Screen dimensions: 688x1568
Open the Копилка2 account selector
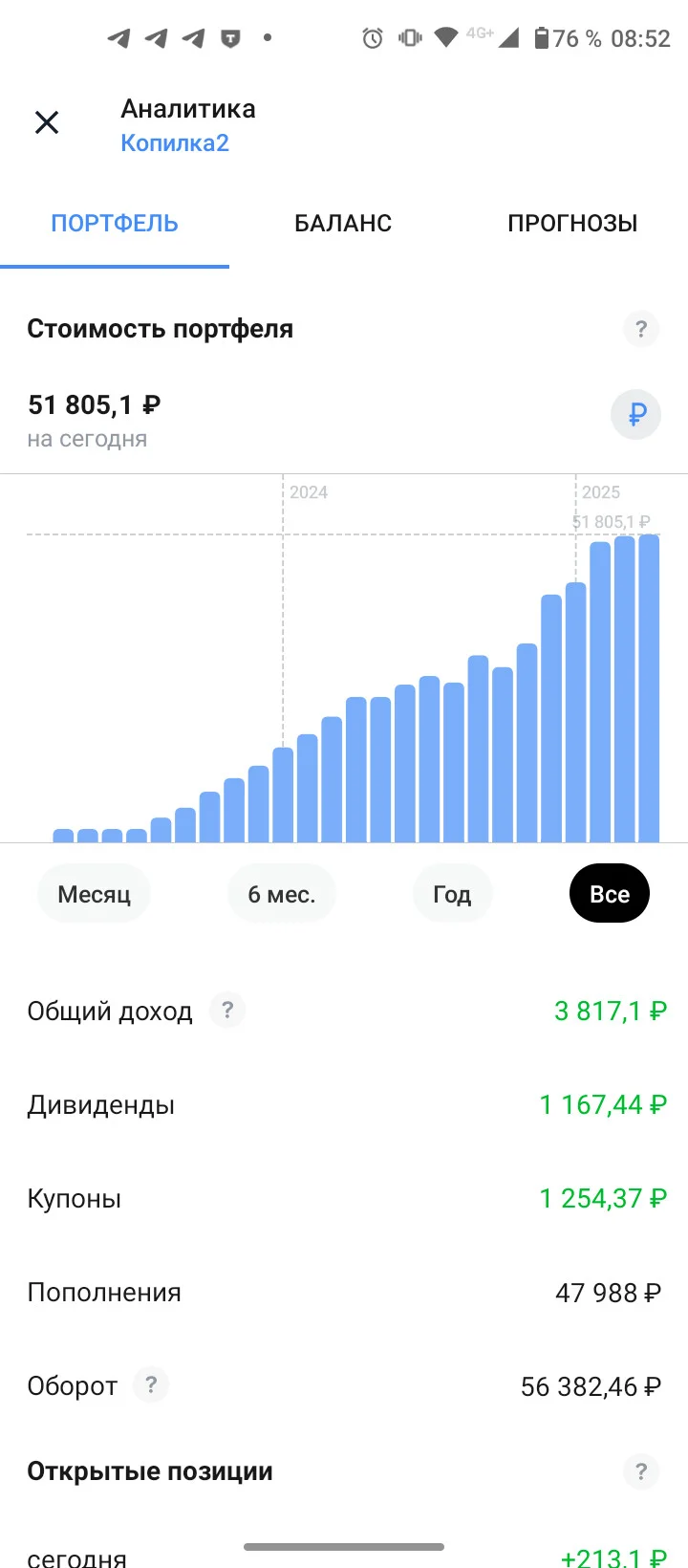(x=175, y=143)
